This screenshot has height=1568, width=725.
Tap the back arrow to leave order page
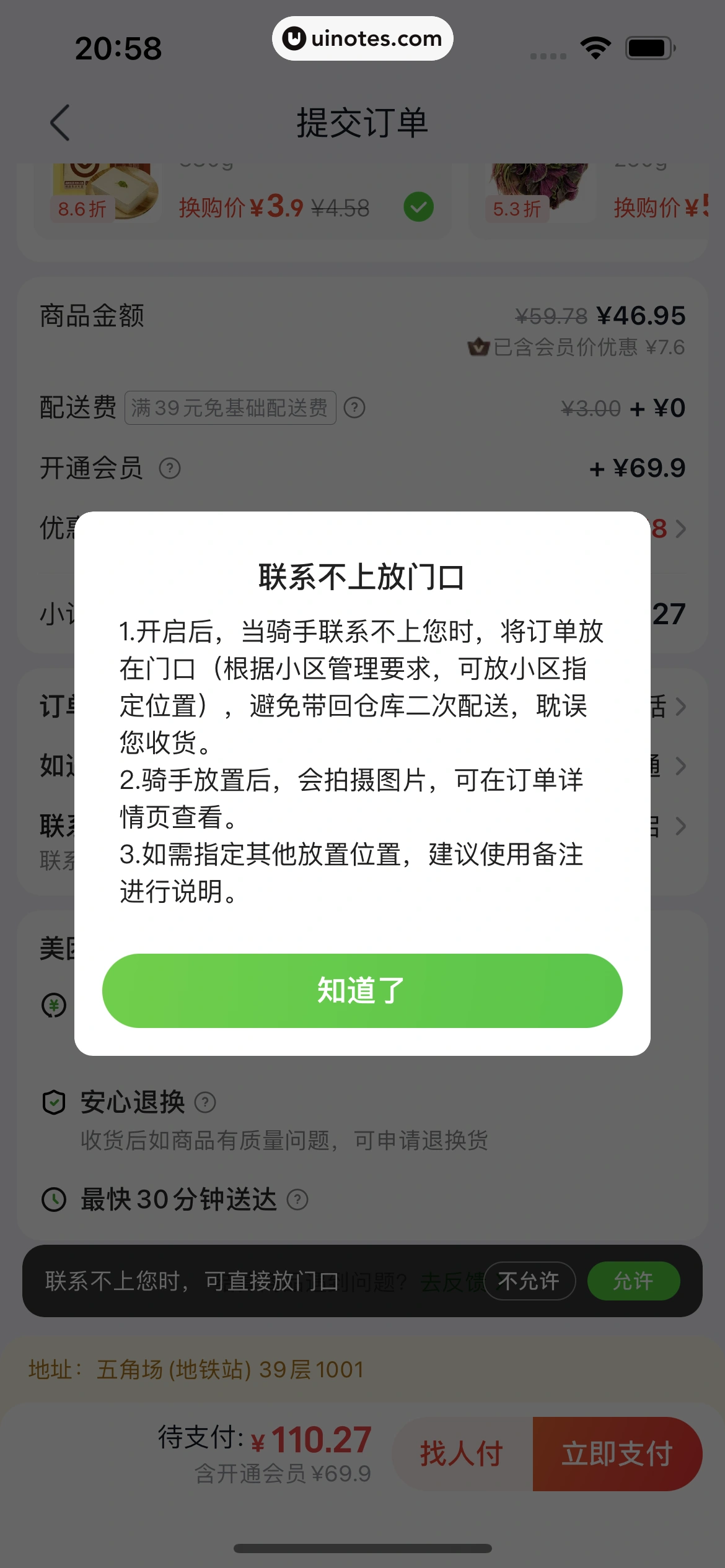[x=60, y=121]
